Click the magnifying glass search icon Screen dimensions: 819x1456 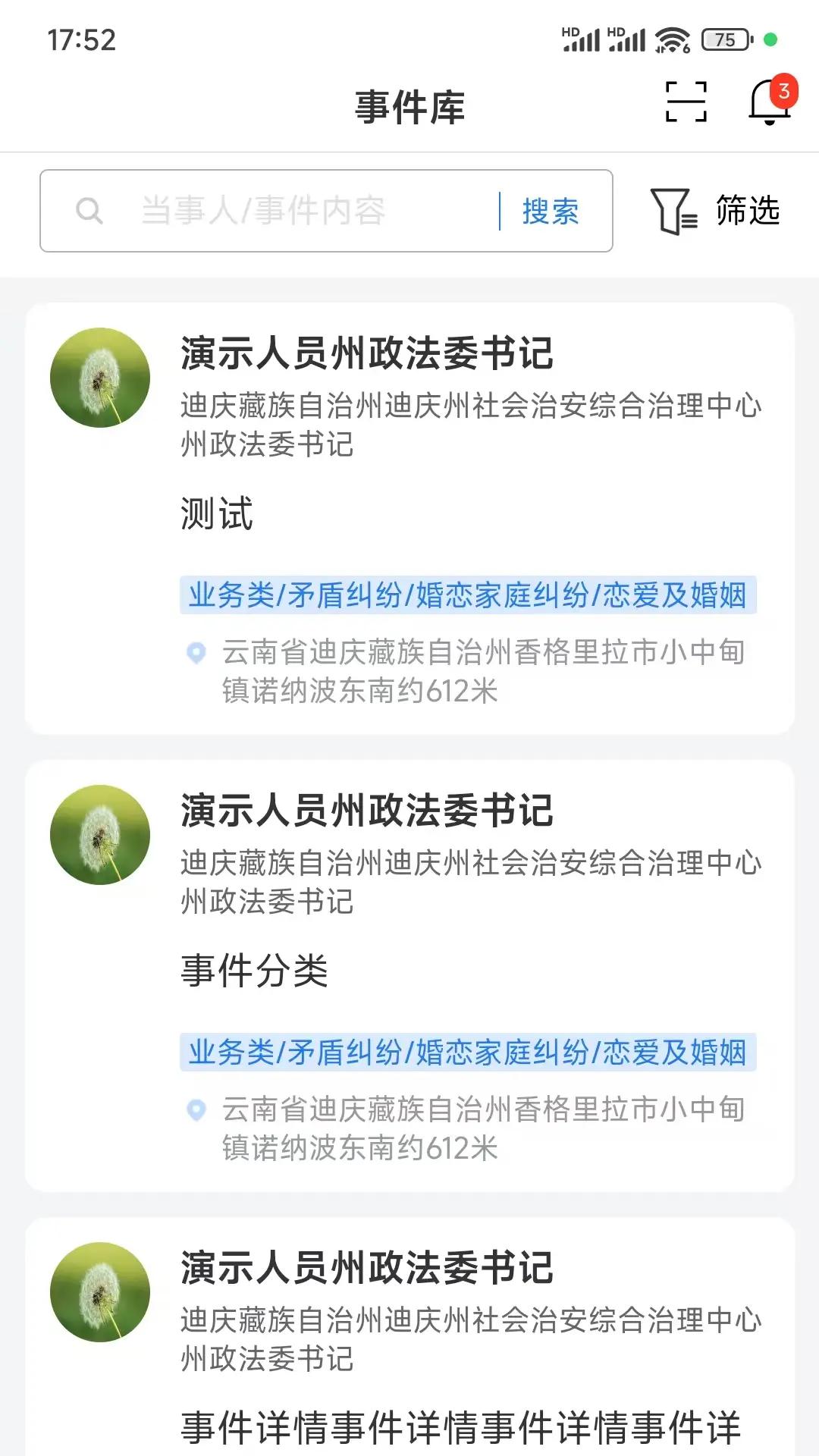pyautogui.click(x=91, y=211)
